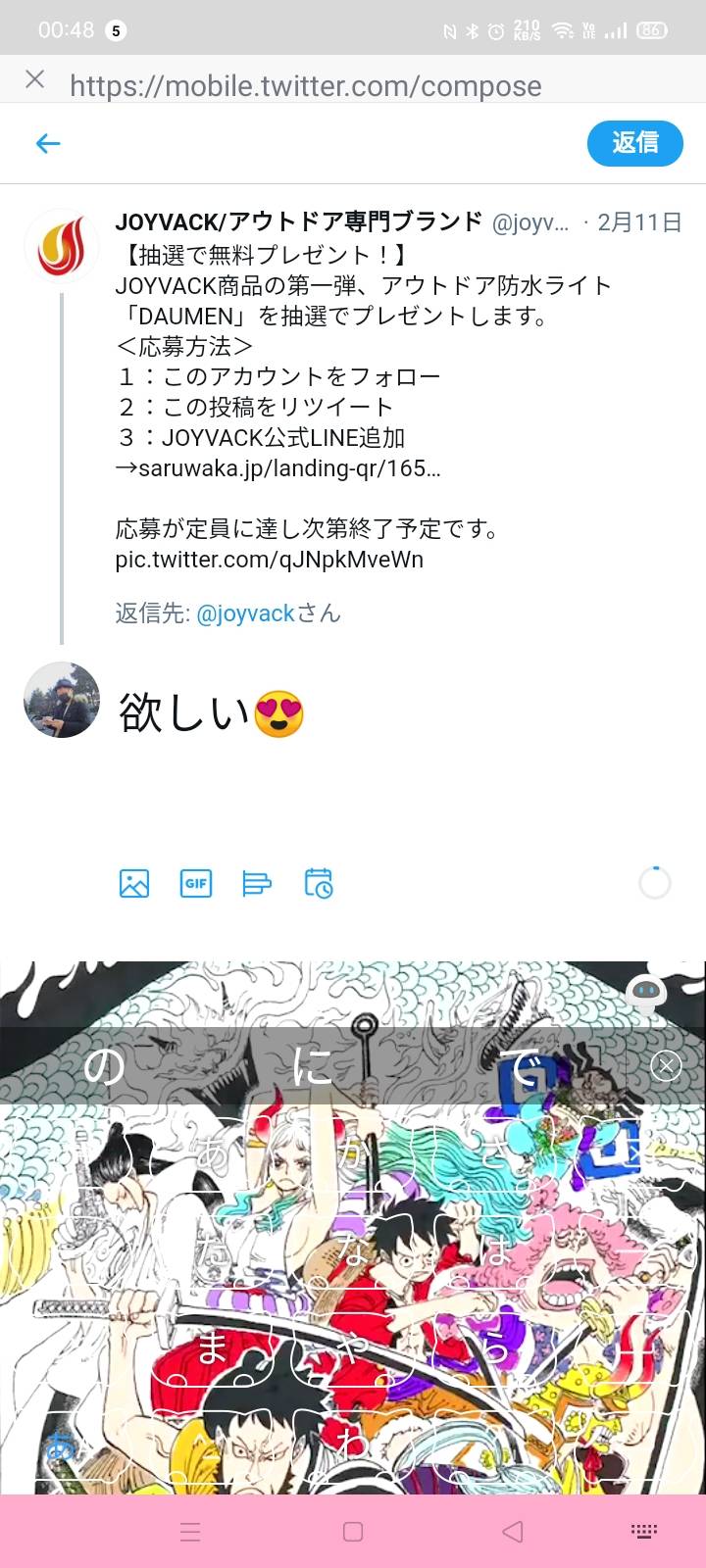Open pic.twitter.com/qJNpkMveWn link

click(270, 560)
